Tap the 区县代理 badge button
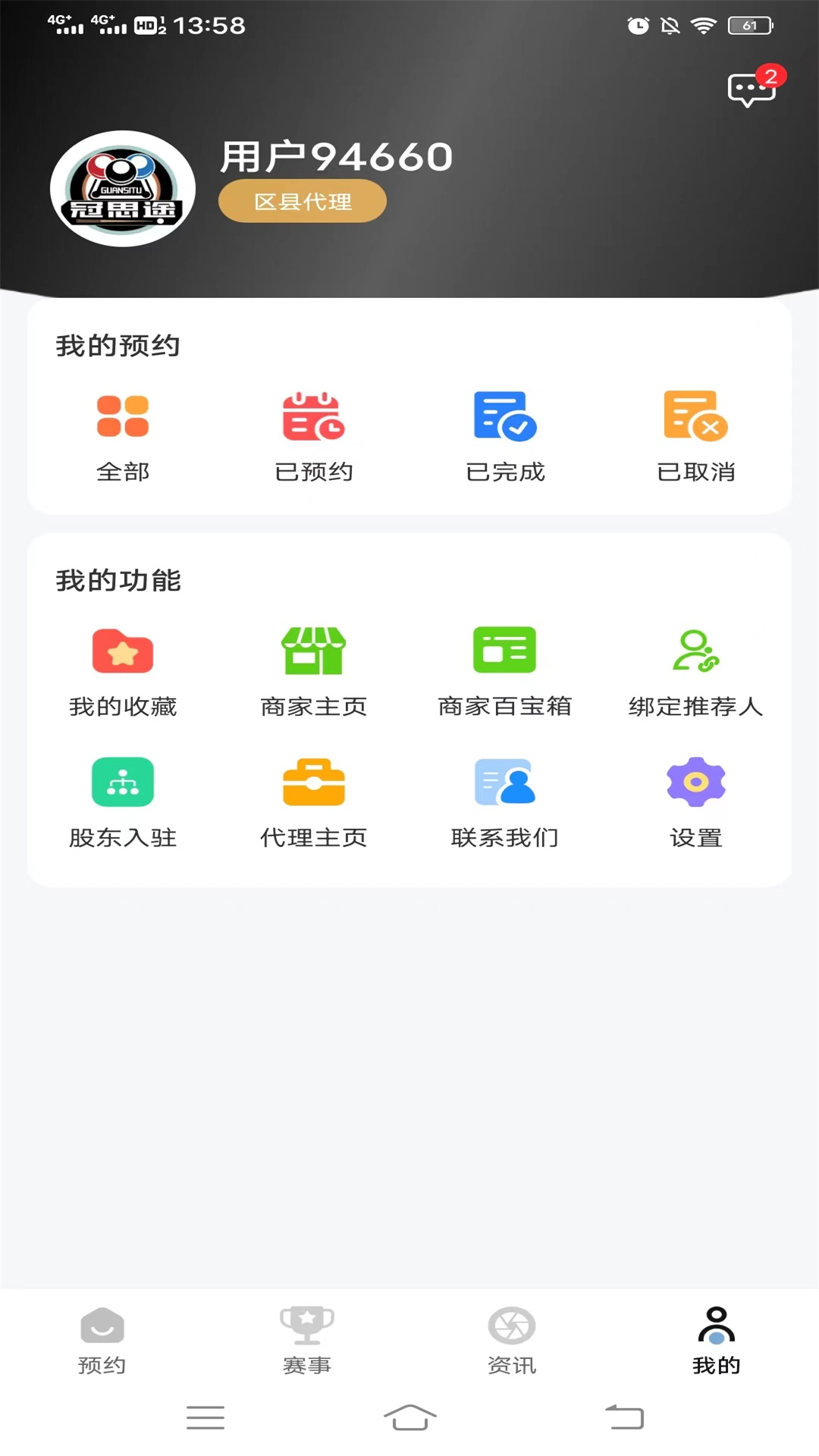 302,200
